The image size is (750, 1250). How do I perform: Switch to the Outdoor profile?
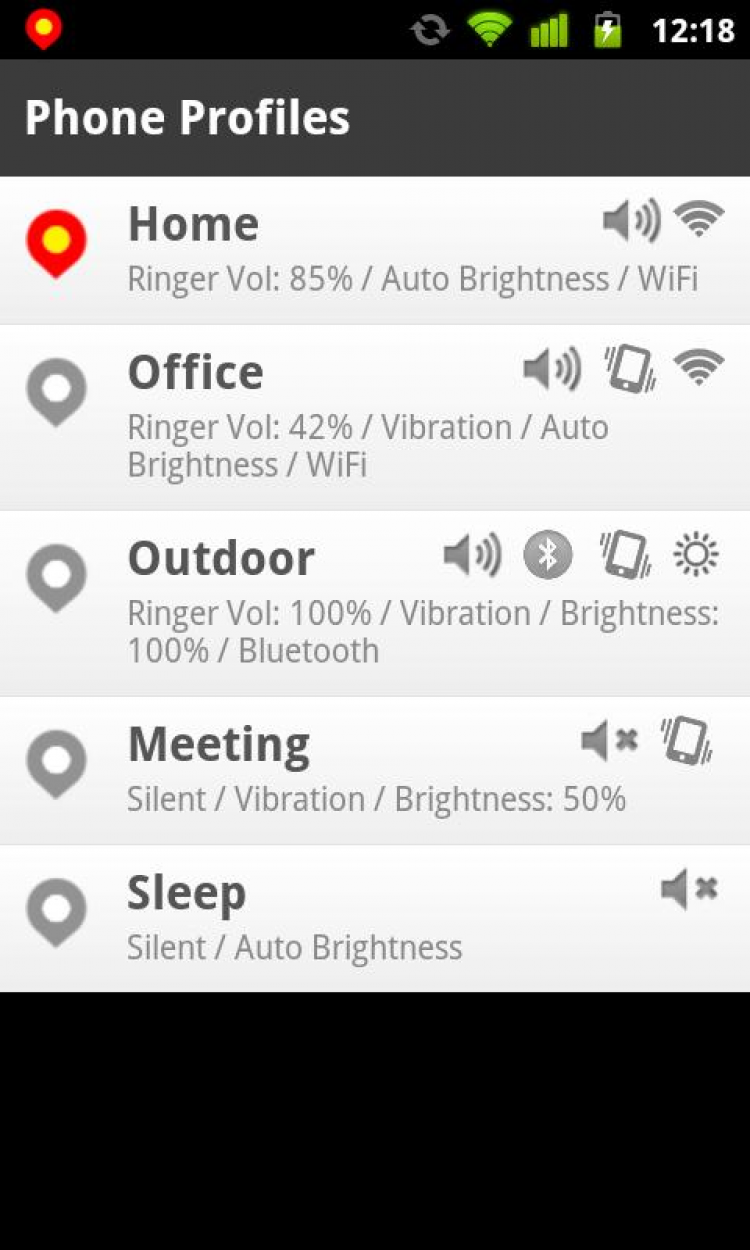pos(374,602)
